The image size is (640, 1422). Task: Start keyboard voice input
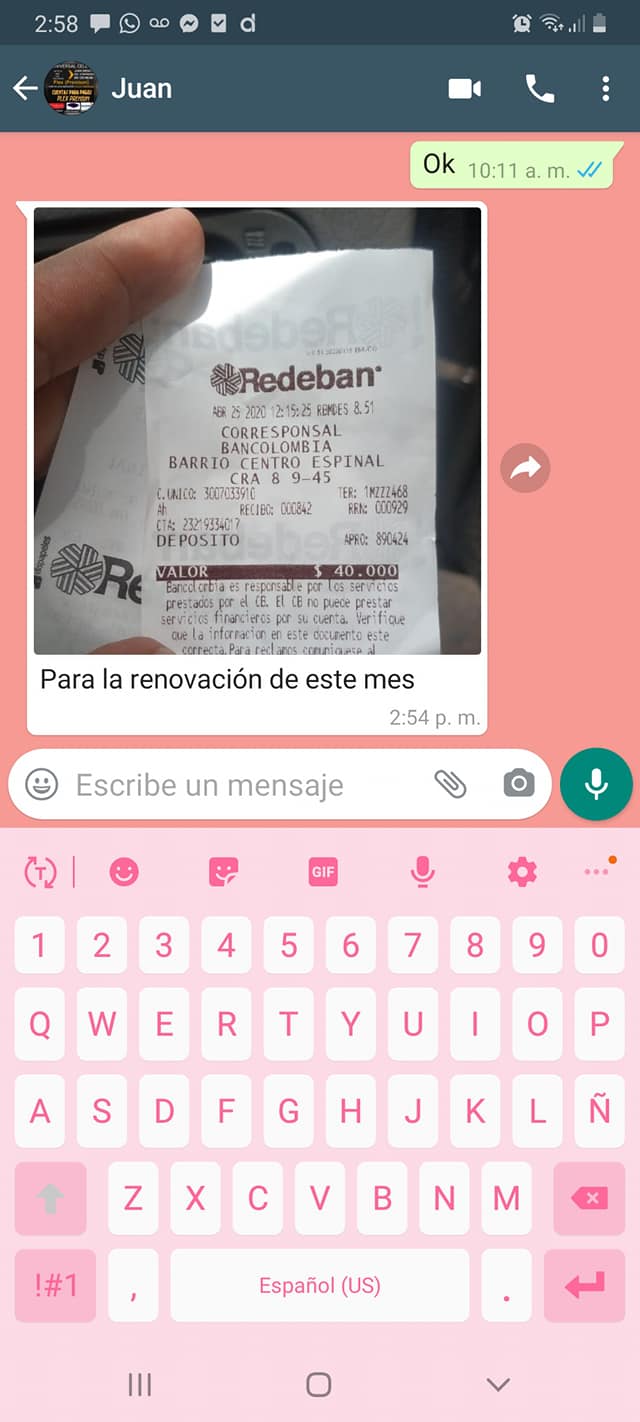(423, 872)
